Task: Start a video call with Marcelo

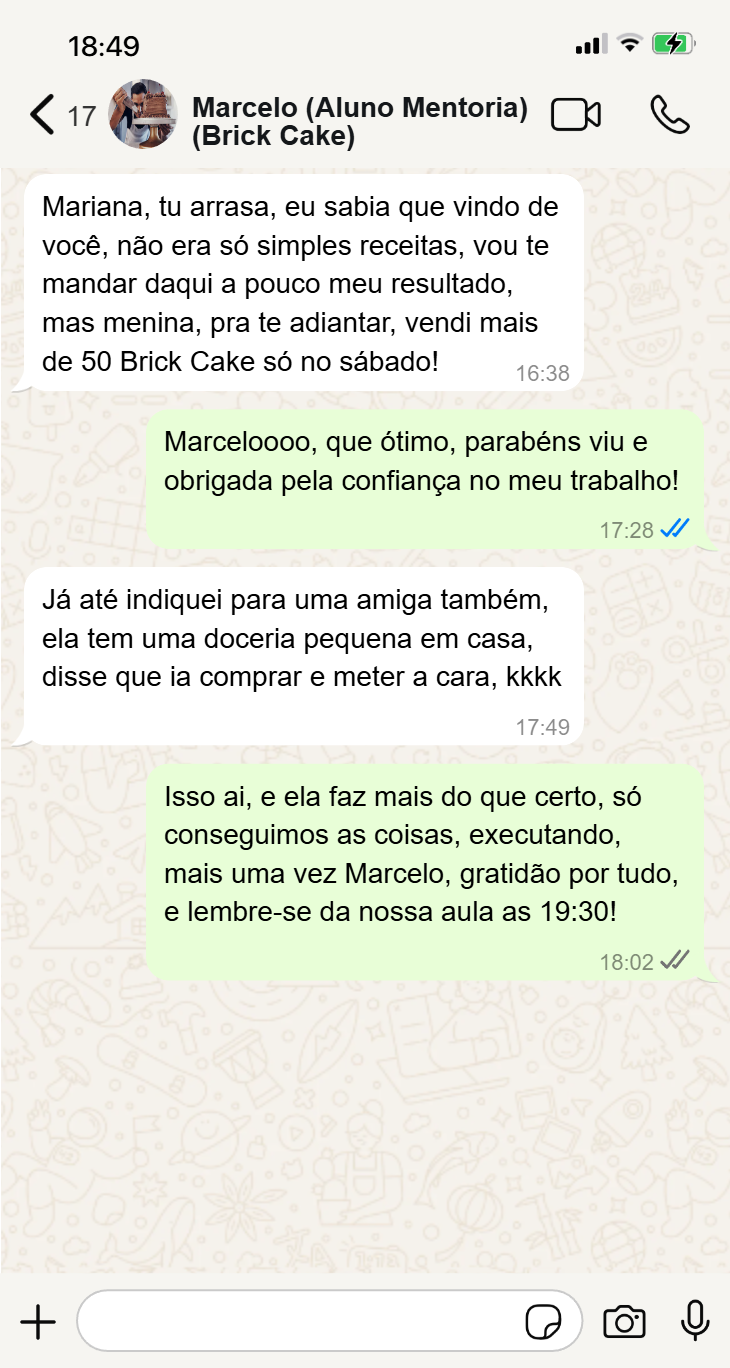Action: [x=576, y=115]
